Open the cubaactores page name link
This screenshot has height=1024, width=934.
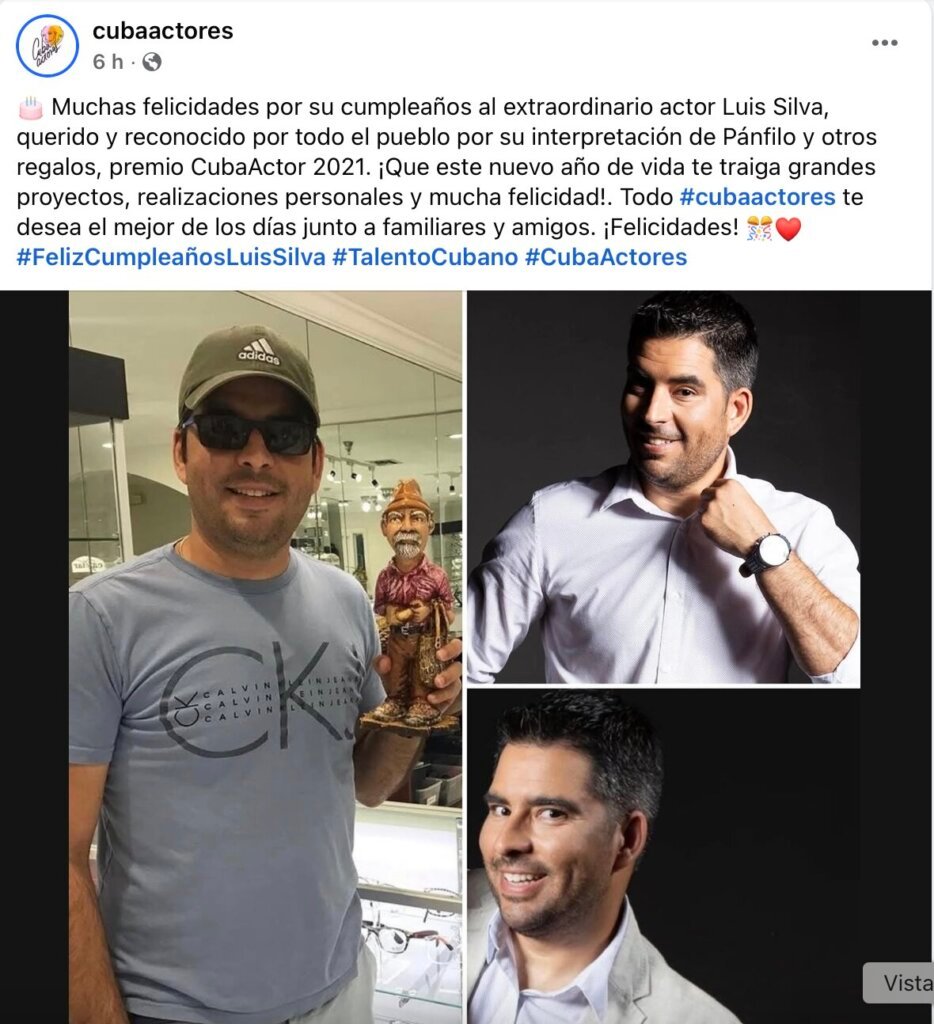(163, 31)
